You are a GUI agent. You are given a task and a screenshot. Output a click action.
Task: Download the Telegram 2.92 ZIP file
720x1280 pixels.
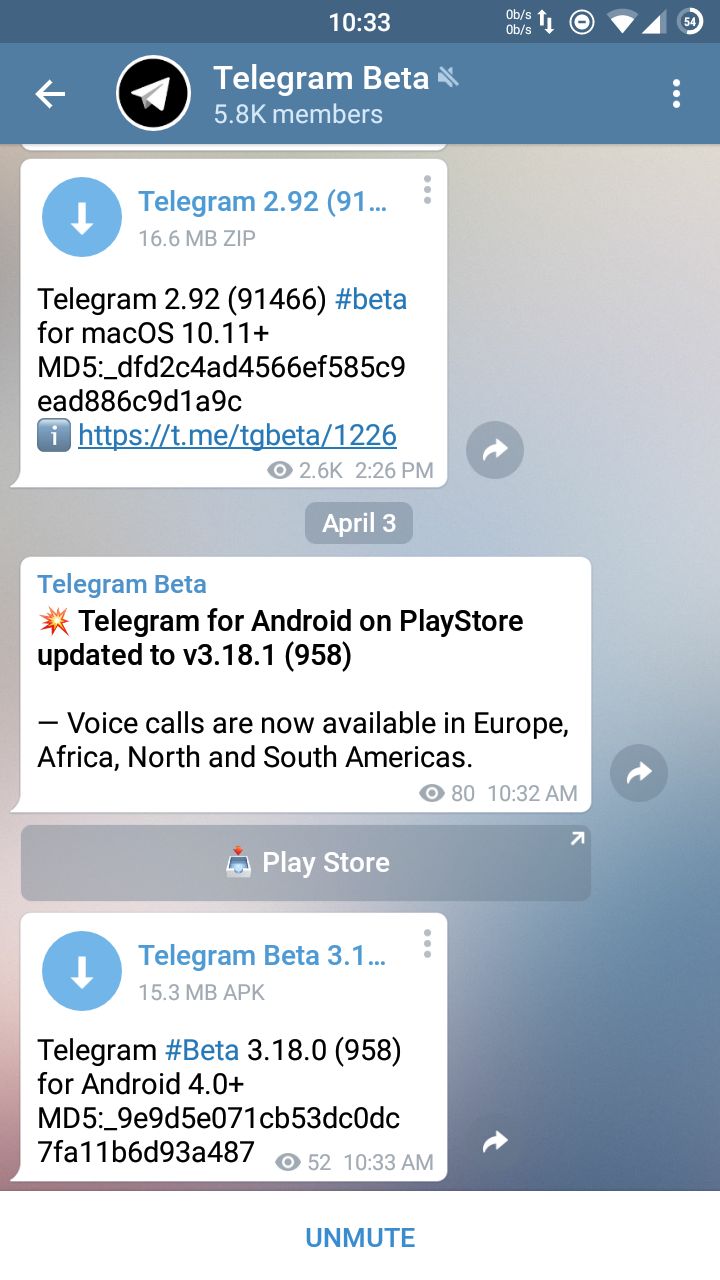tap(82, 217)
